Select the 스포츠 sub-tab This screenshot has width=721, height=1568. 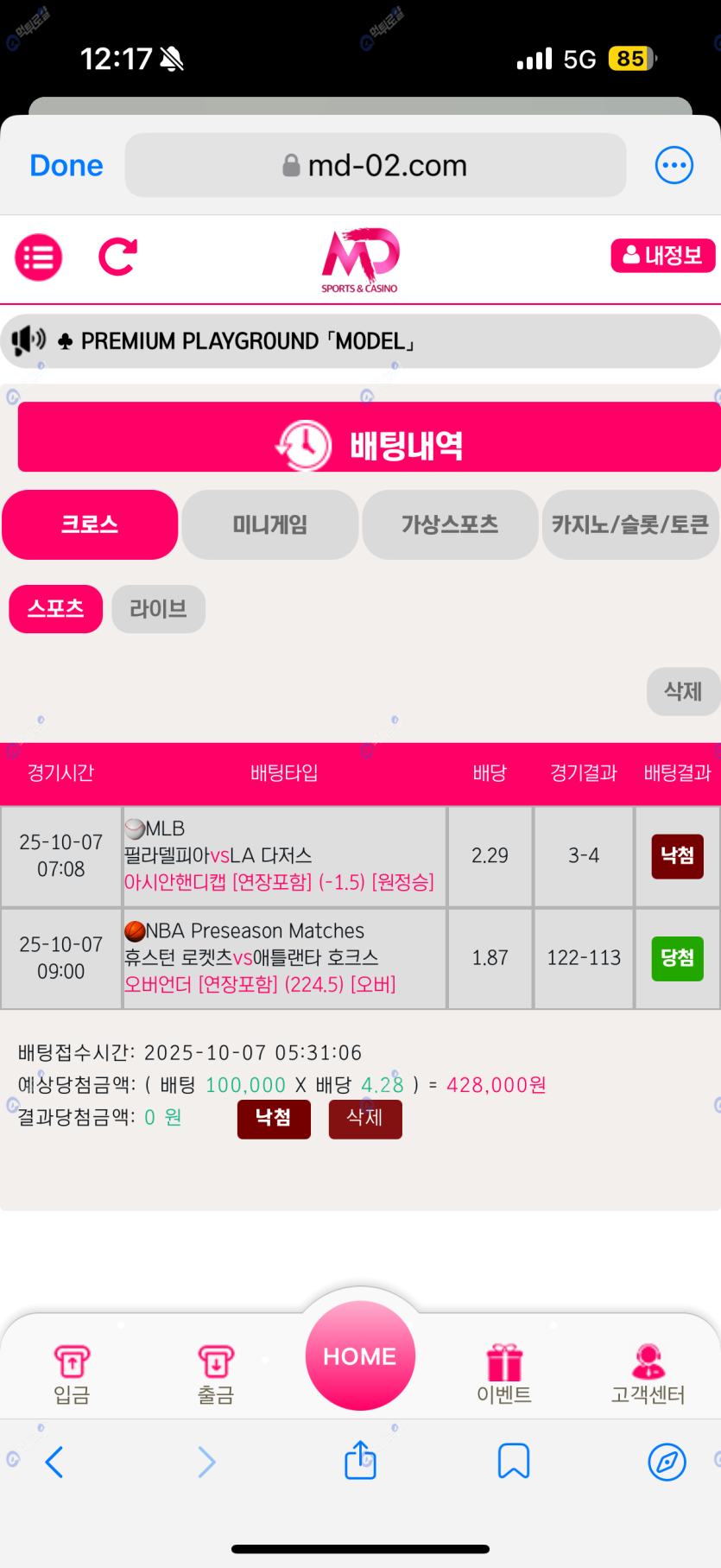click(56, 609)
